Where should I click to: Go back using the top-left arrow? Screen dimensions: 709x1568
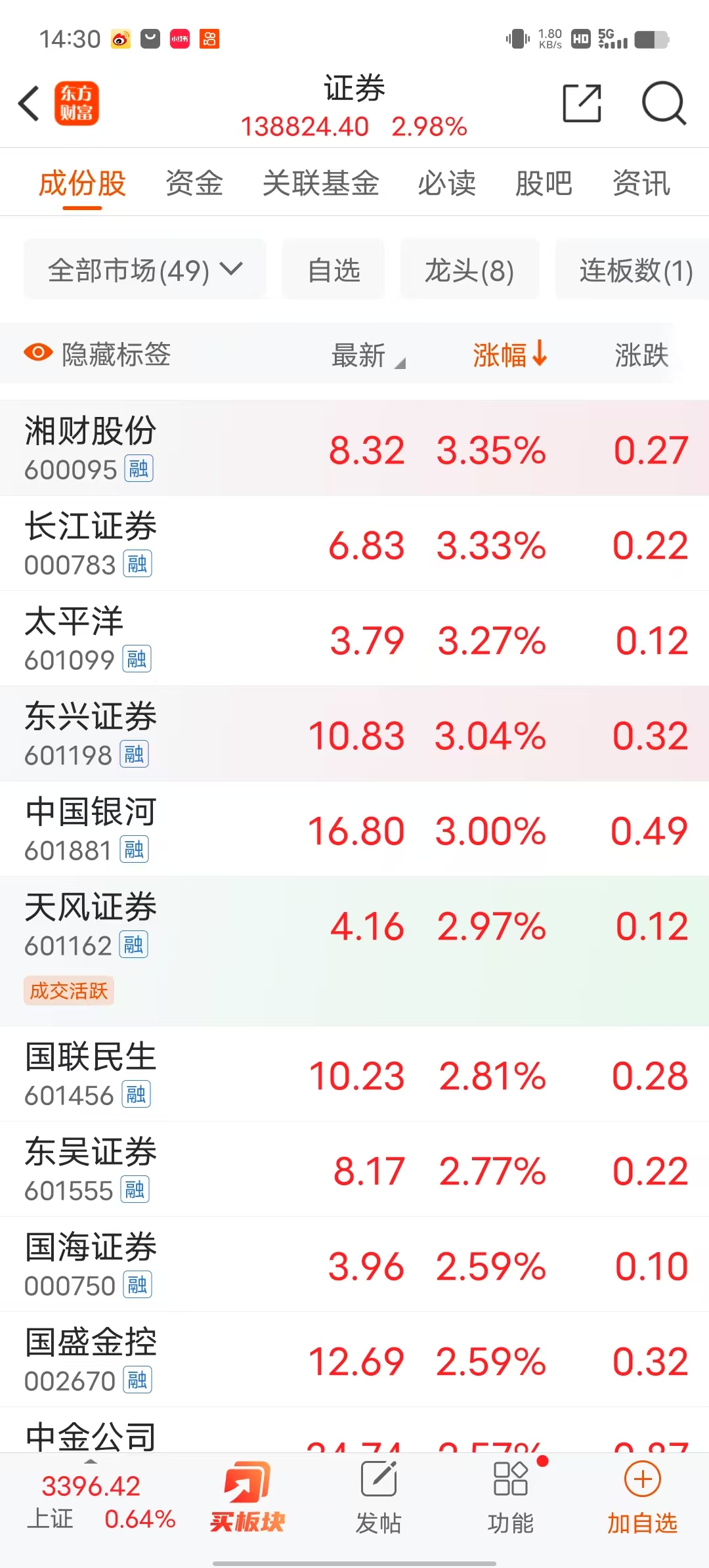(x=29, y=104)
